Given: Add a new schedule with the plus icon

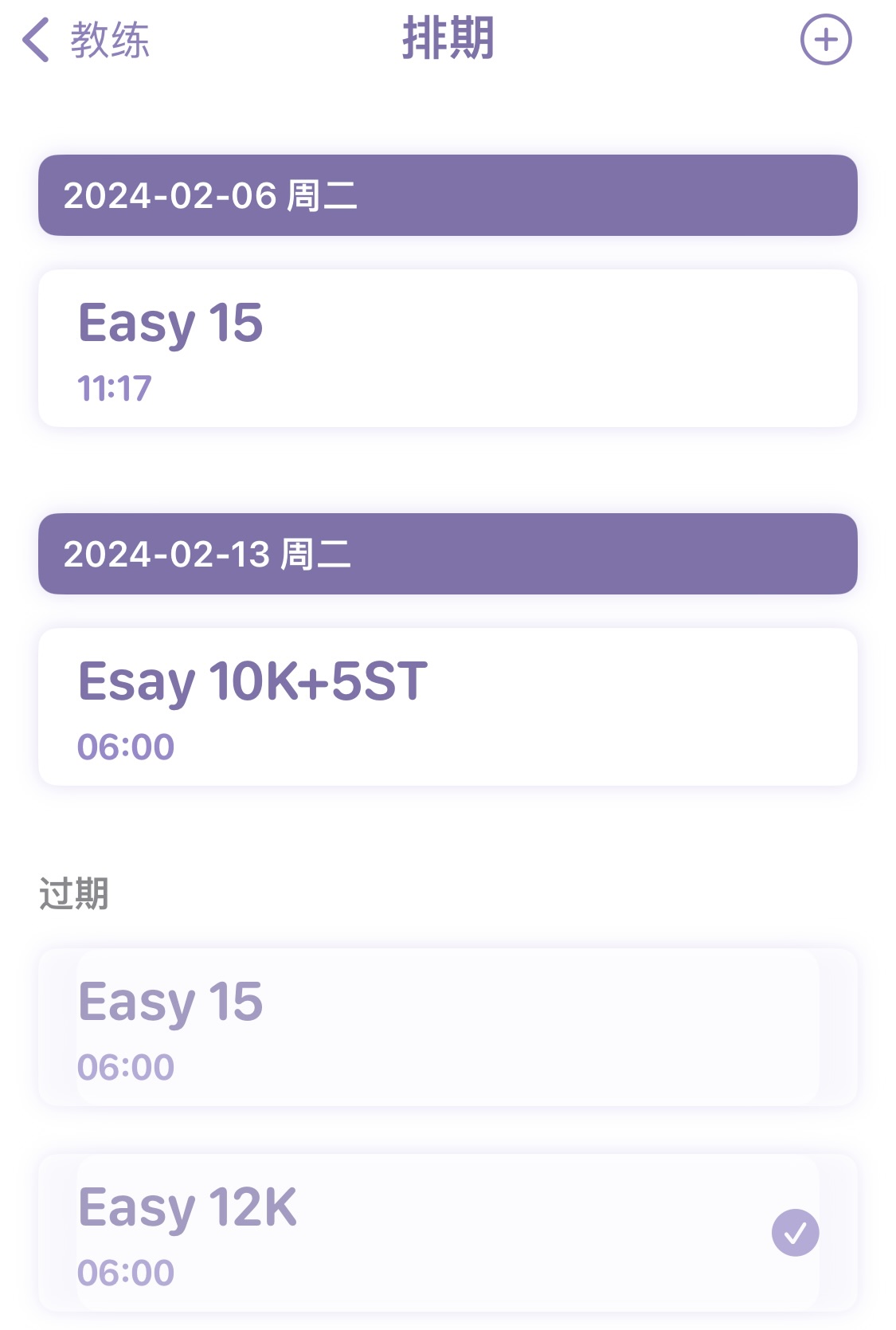Looking at the screenshot, I should [825, 40].
